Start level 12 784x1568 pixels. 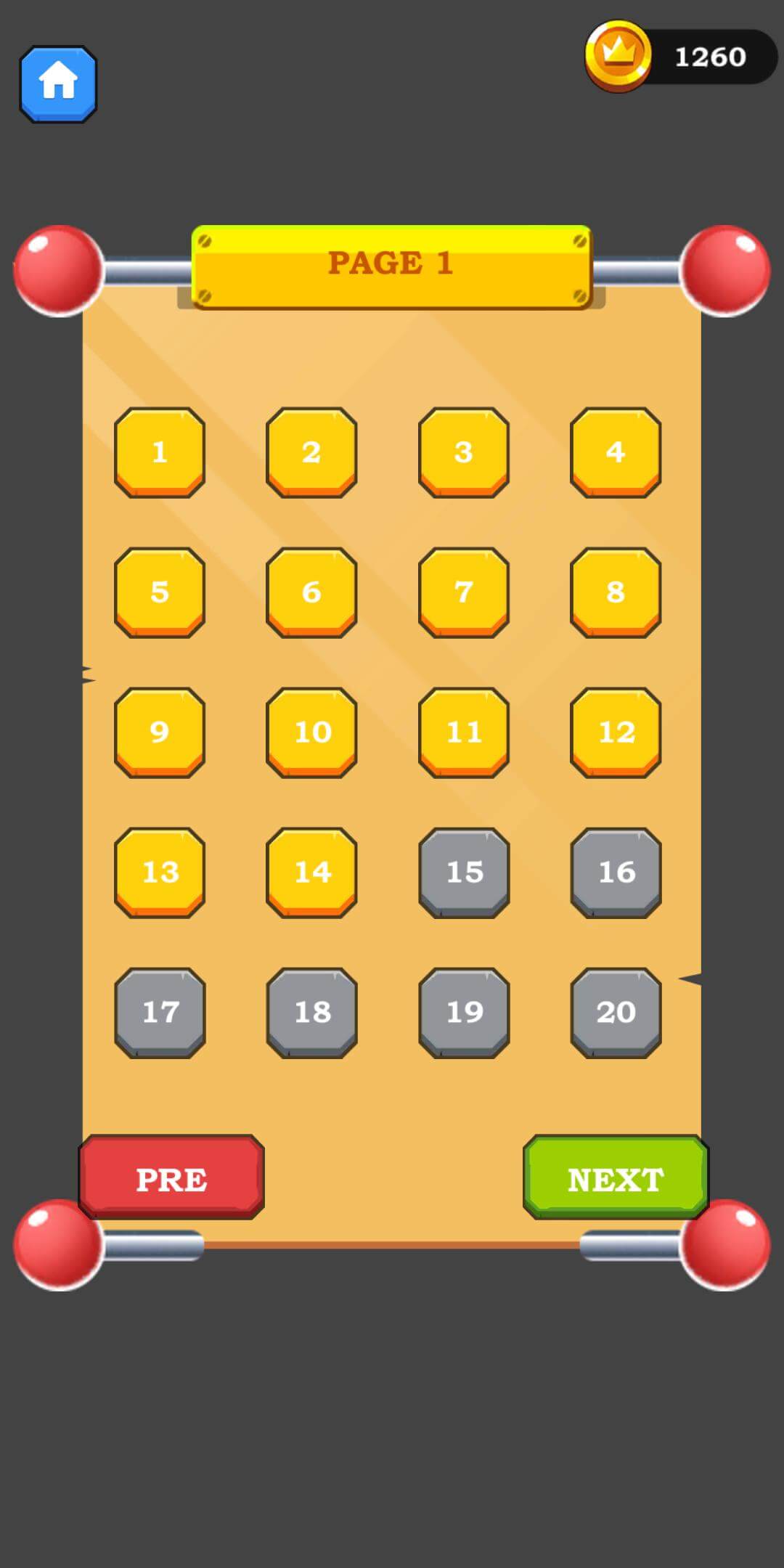[x=616, y=732]
